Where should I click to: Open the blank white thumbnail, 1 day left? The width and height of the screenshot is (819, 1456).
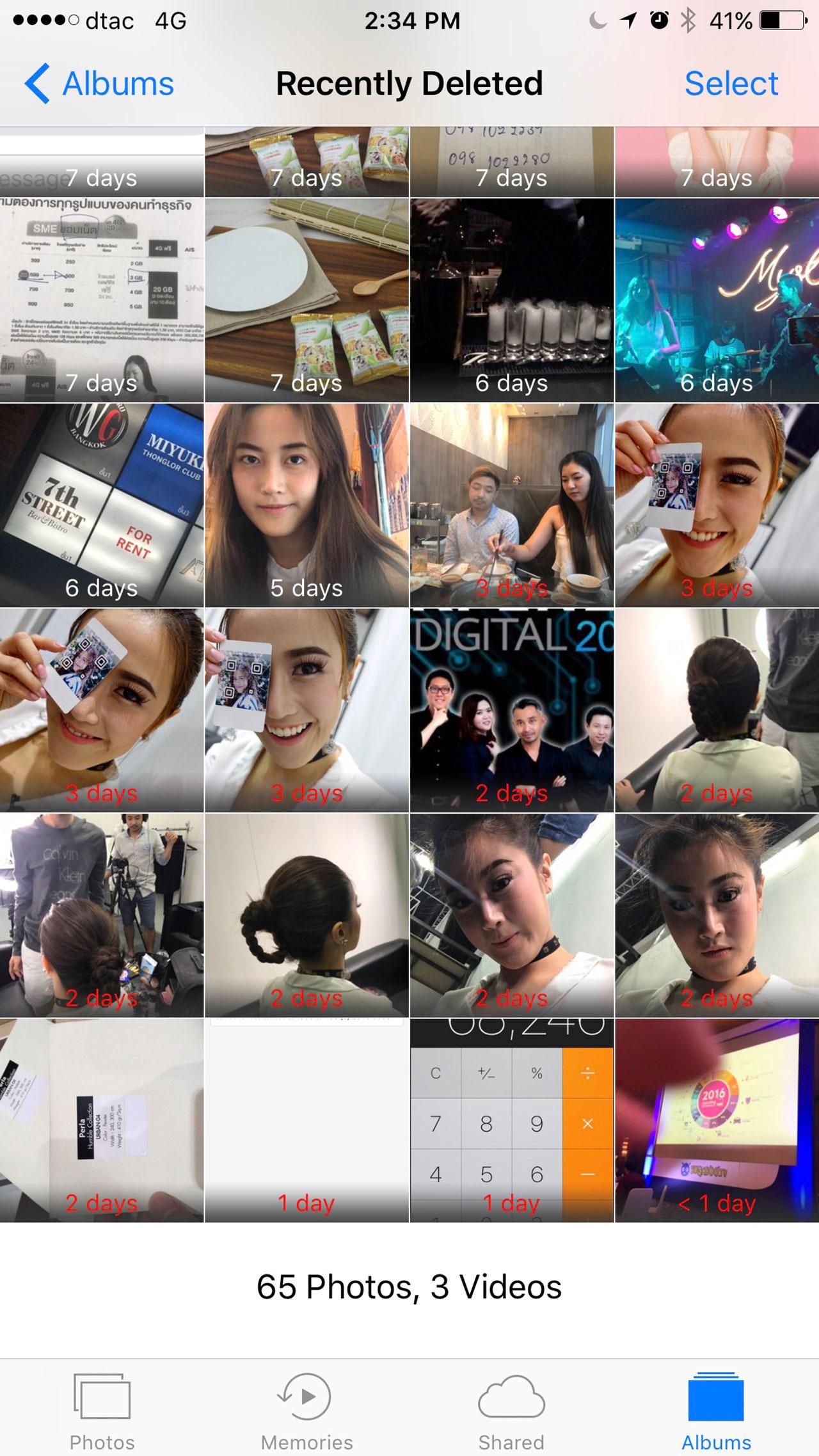(306, 1120)
